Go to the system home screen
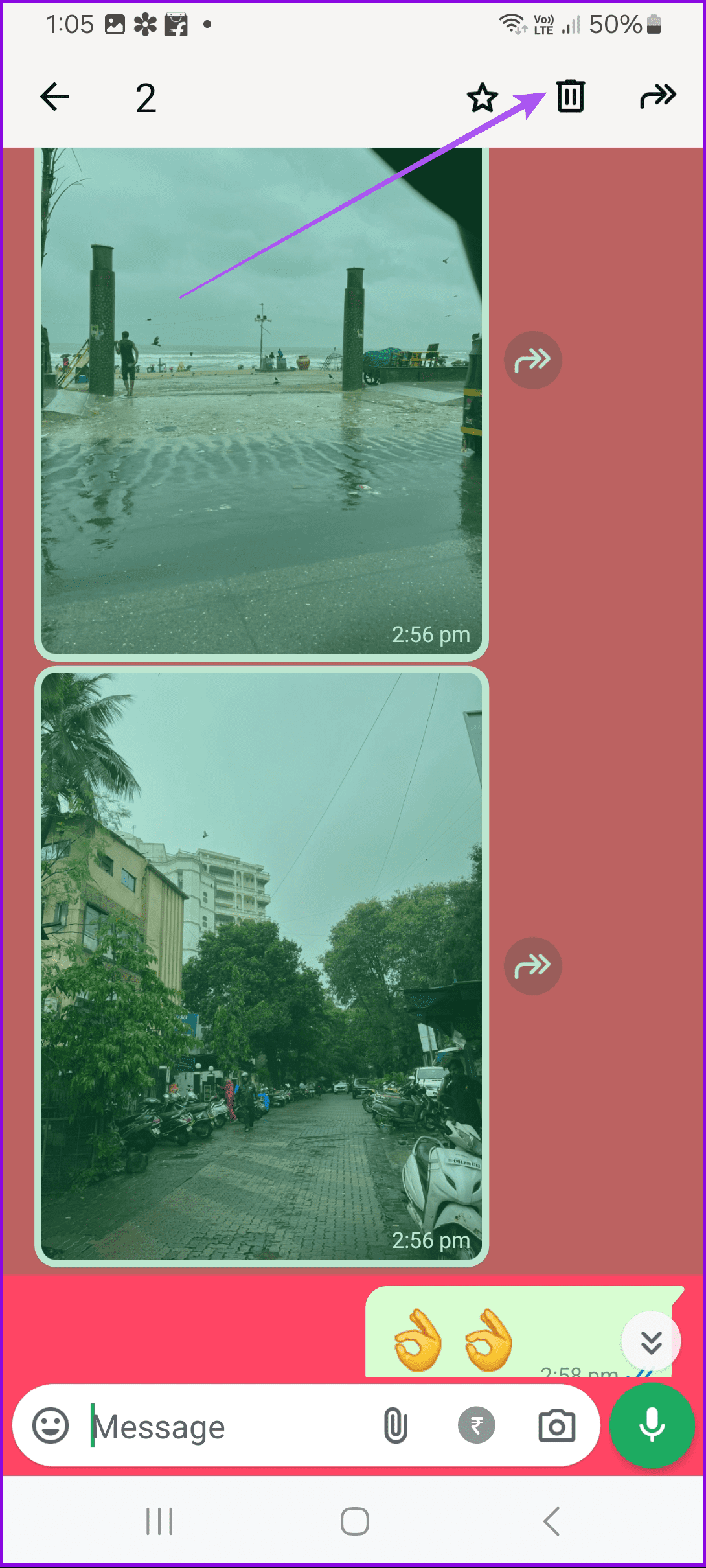Viewport: 706px width, 1568px height. pos(354,1521)
